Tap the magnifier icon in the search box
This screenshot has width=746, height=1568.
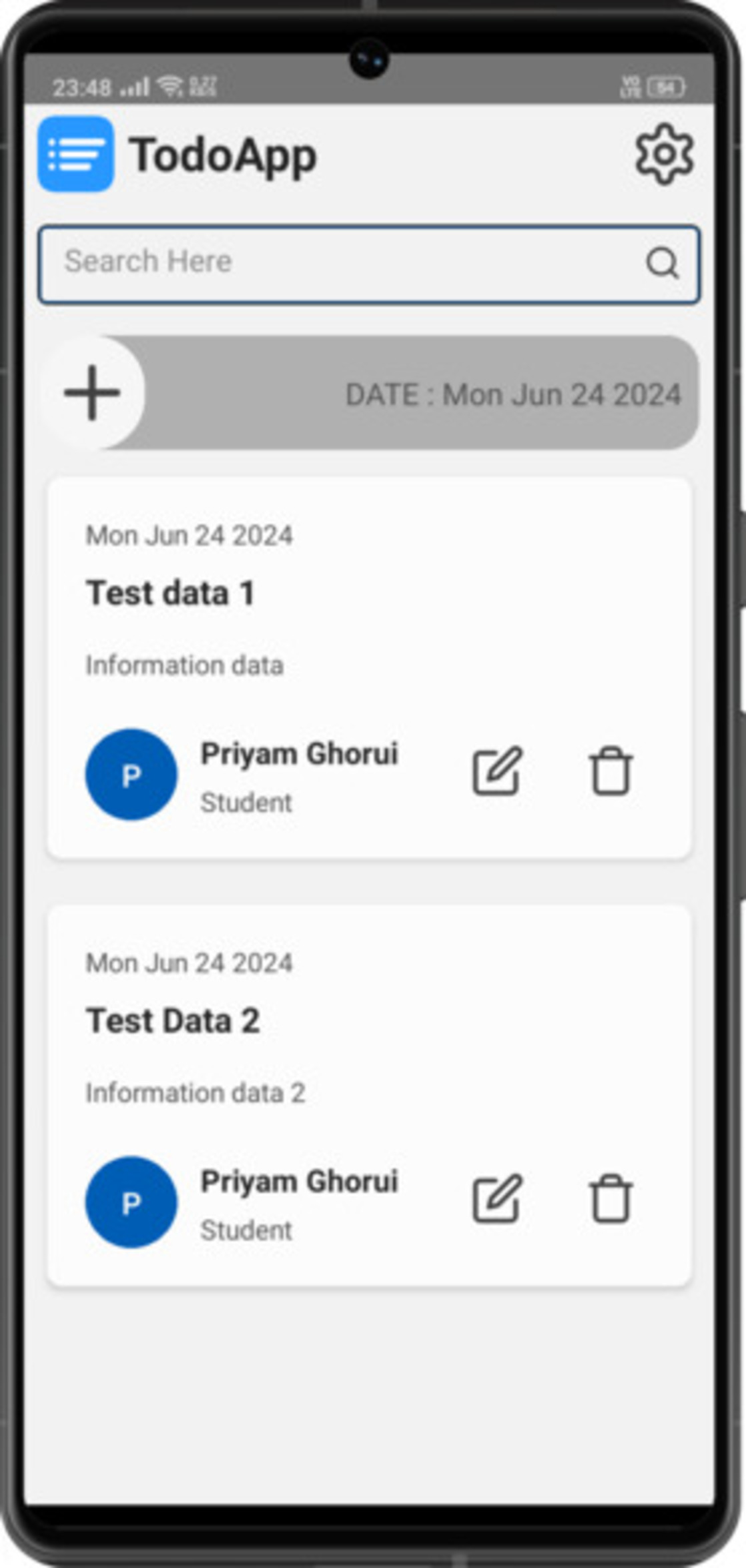coord(662,263)
